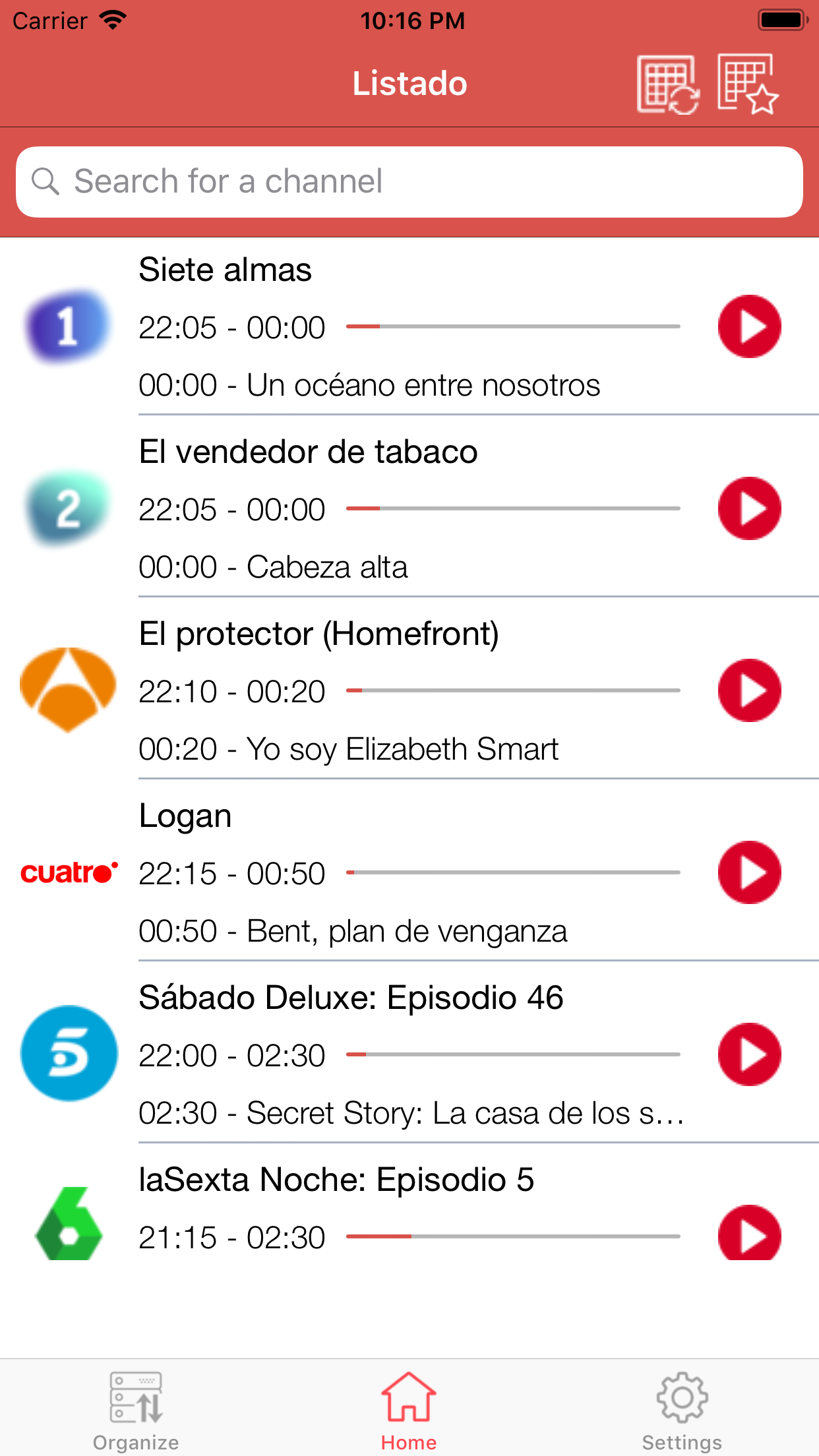Image resolution: width=819 pixels, height=1456 pixels.
Task: Play the channel showing Siete almas
Action: coord(749,327)
